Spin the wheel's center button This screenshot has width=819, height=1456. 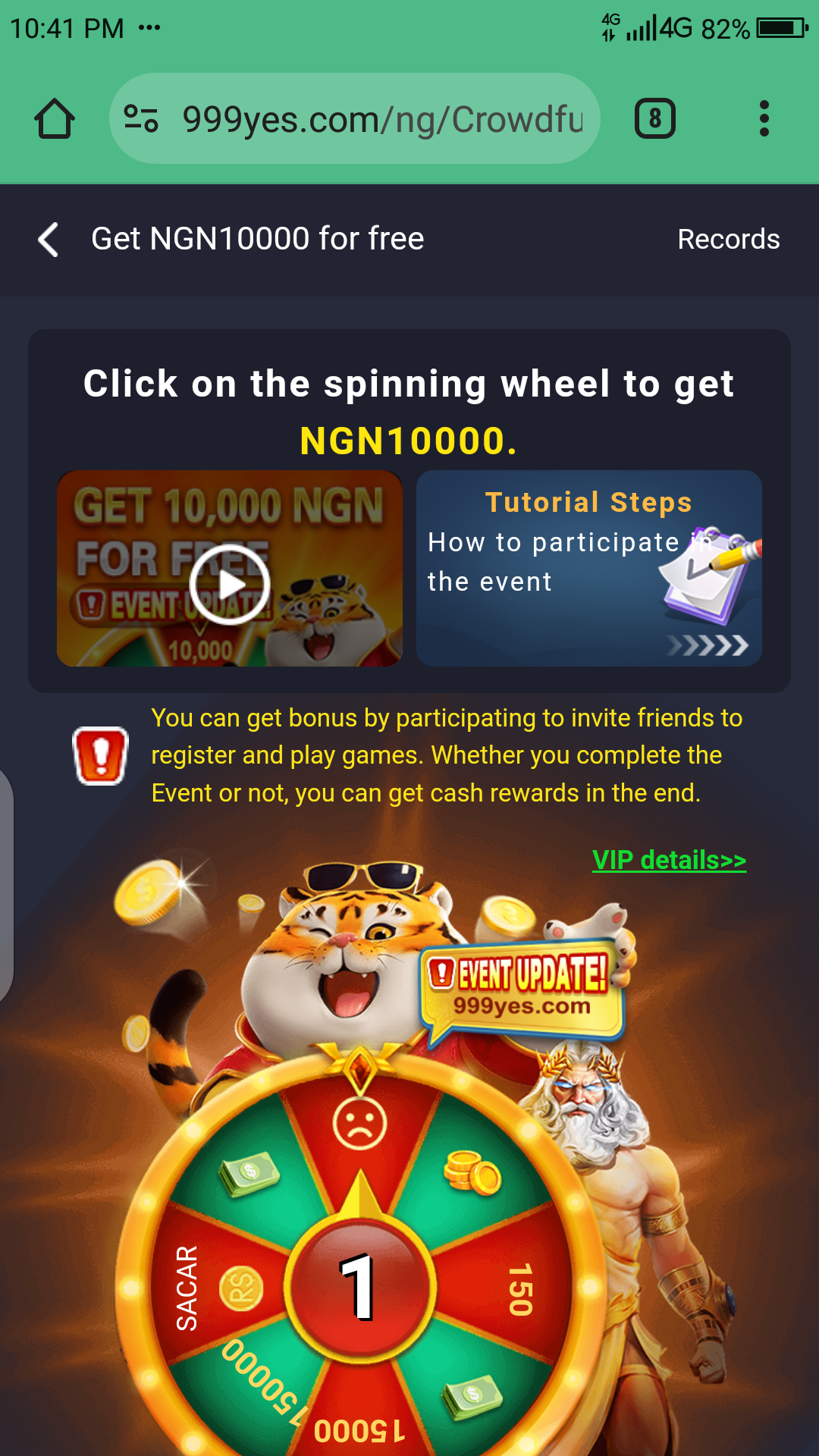359,1287
